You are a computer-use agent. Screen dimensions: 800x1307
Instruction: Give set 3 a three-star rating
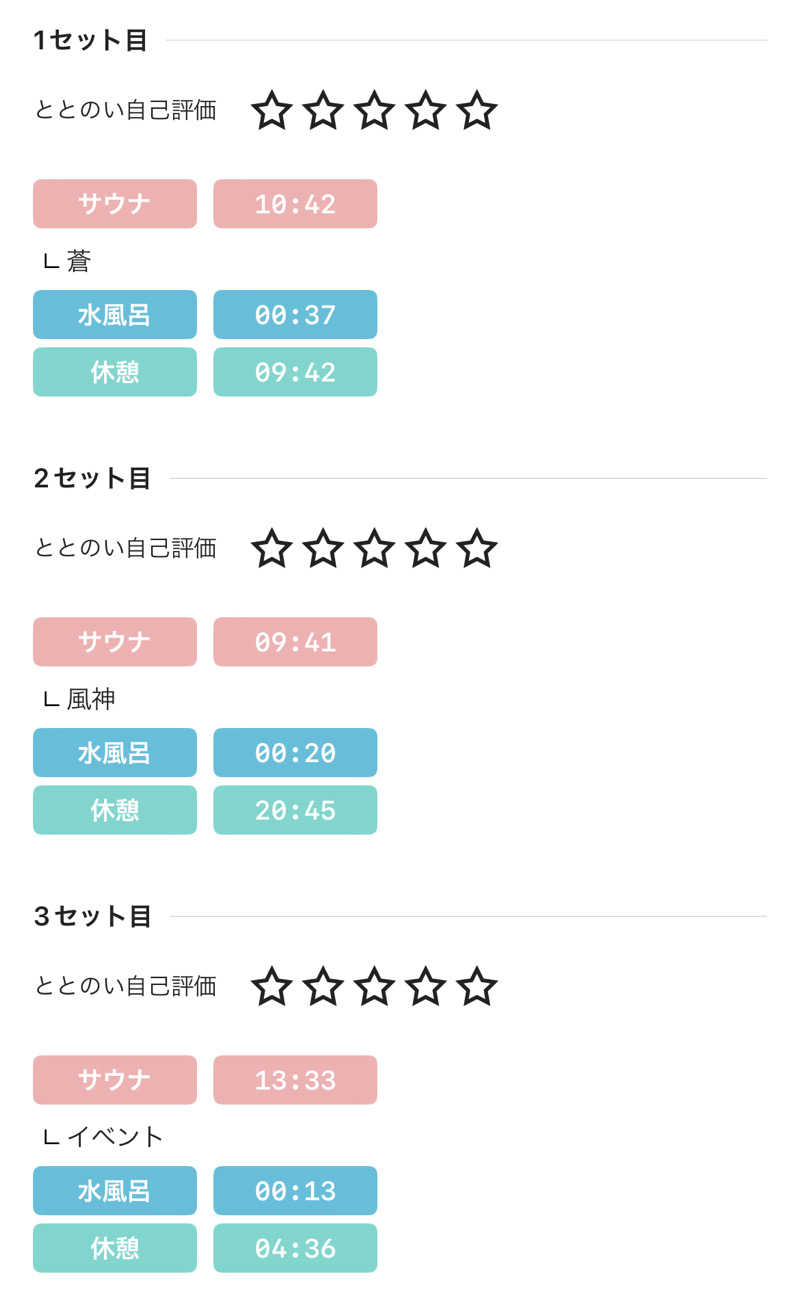[x=374, y=986]
